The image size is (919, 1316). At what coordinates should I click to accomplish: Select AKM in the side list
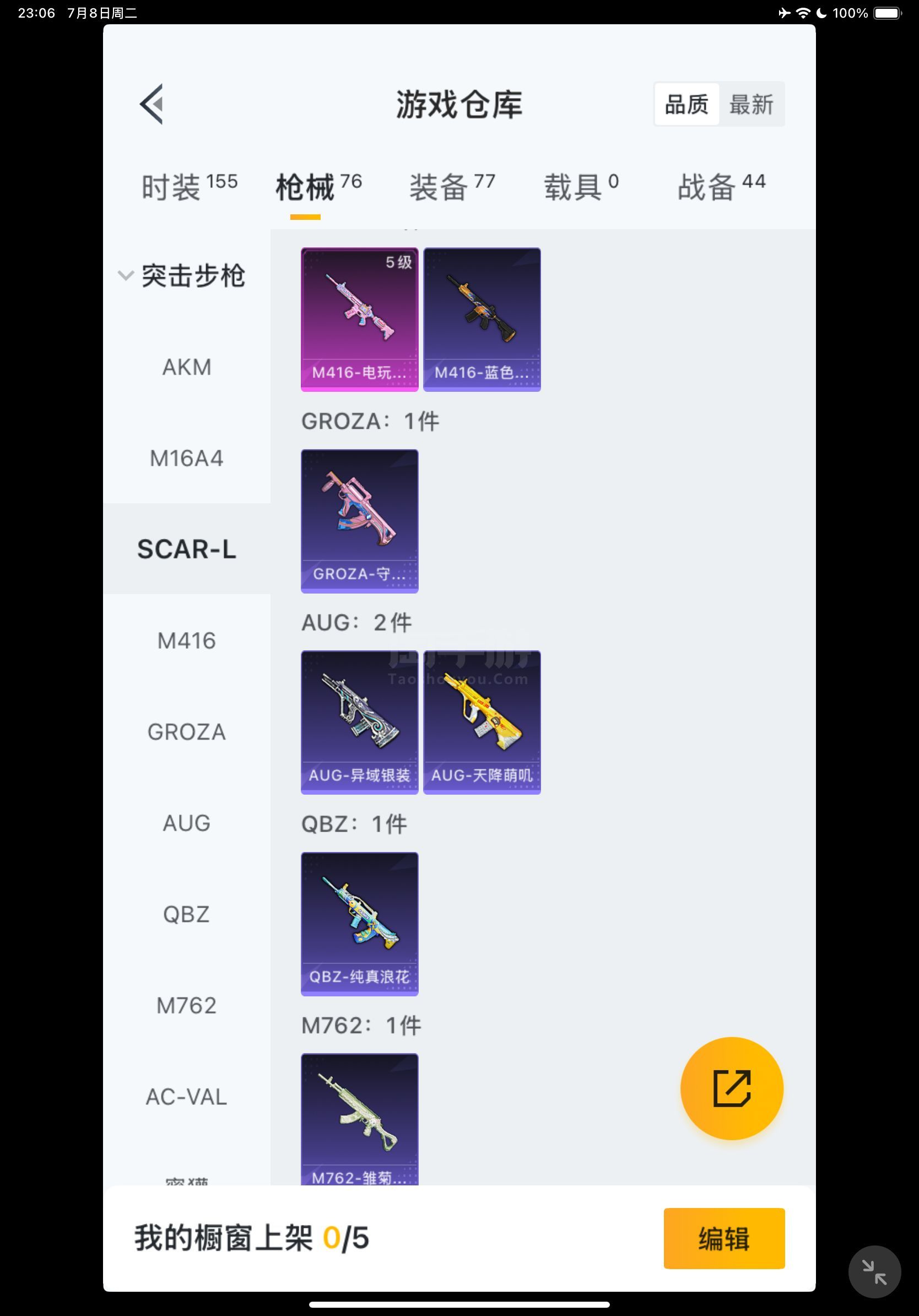point(187,367)
